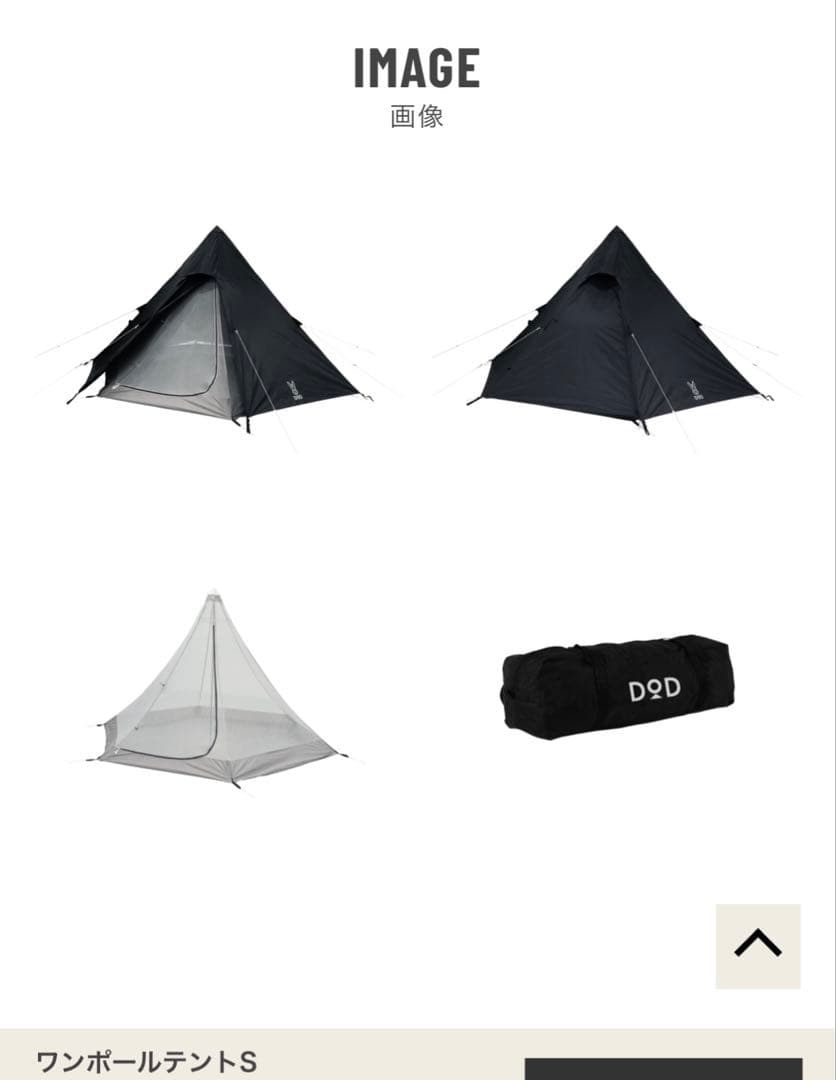View the DOD carry bag image
This screenshot has width=836, height=1080.
click(617, 688)
